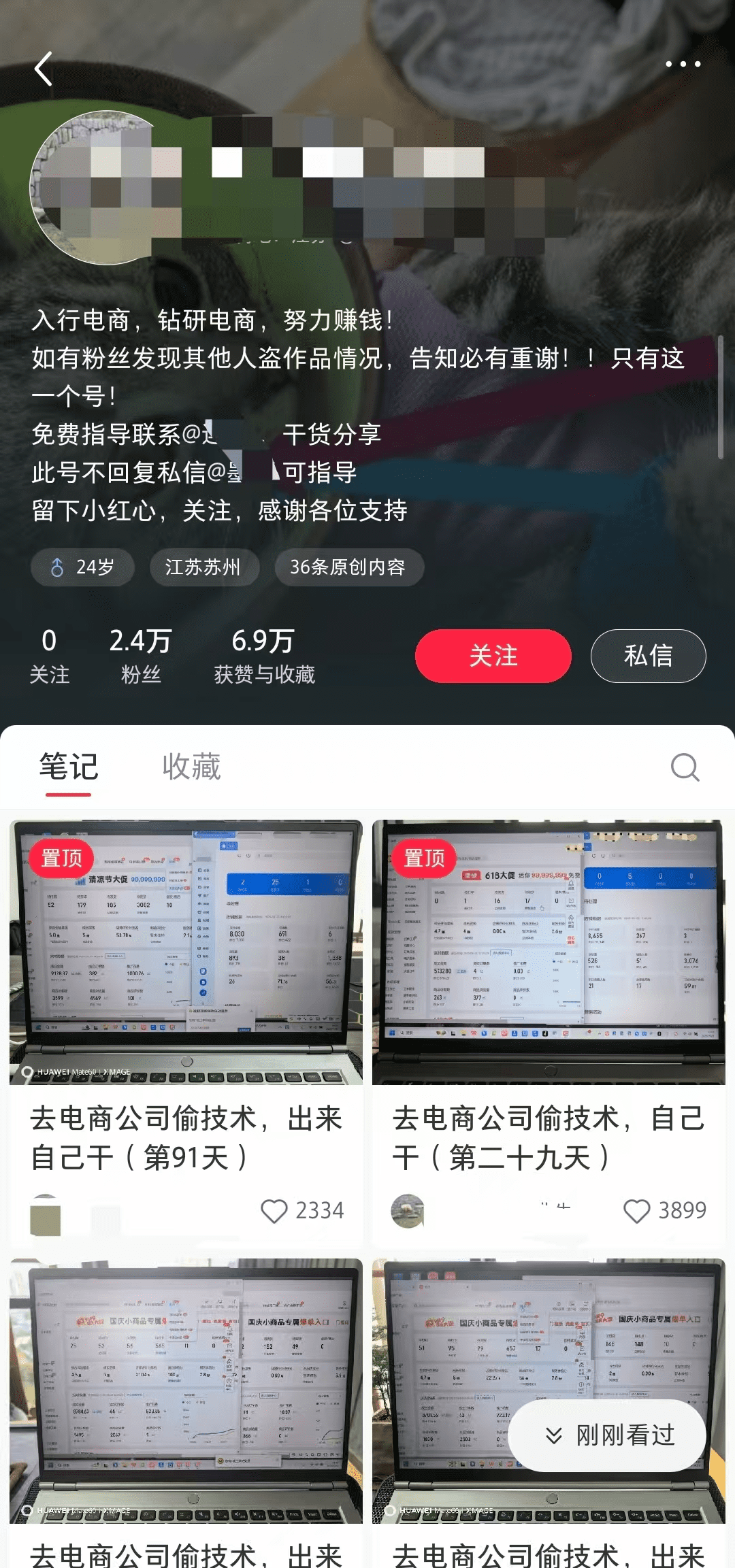Jump to the 刚刚看过 position
The width and height of the screenshot is (735, 1568).
pos(608,1435)
